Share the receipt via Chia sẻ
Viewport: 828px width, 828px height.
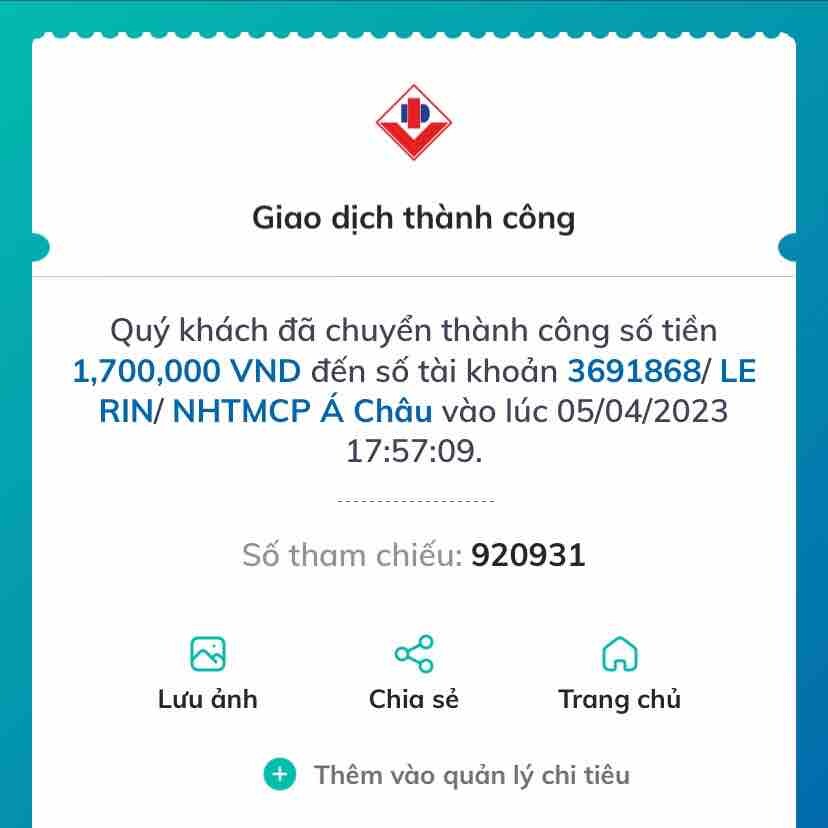[x=414, y=671]
